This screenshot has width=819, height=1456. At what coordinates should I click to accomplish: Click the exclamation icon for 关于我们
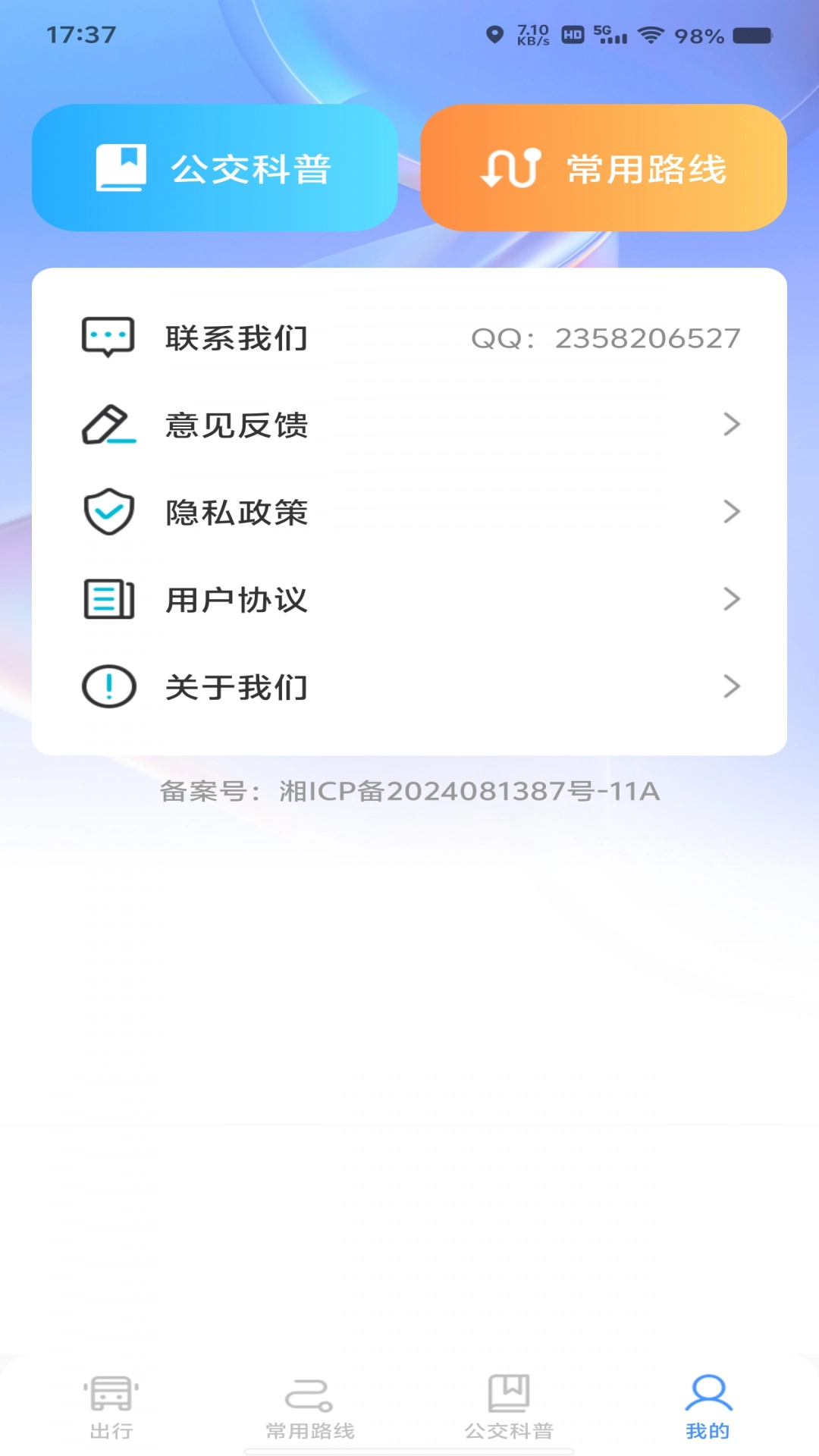(x=108, y=686)
